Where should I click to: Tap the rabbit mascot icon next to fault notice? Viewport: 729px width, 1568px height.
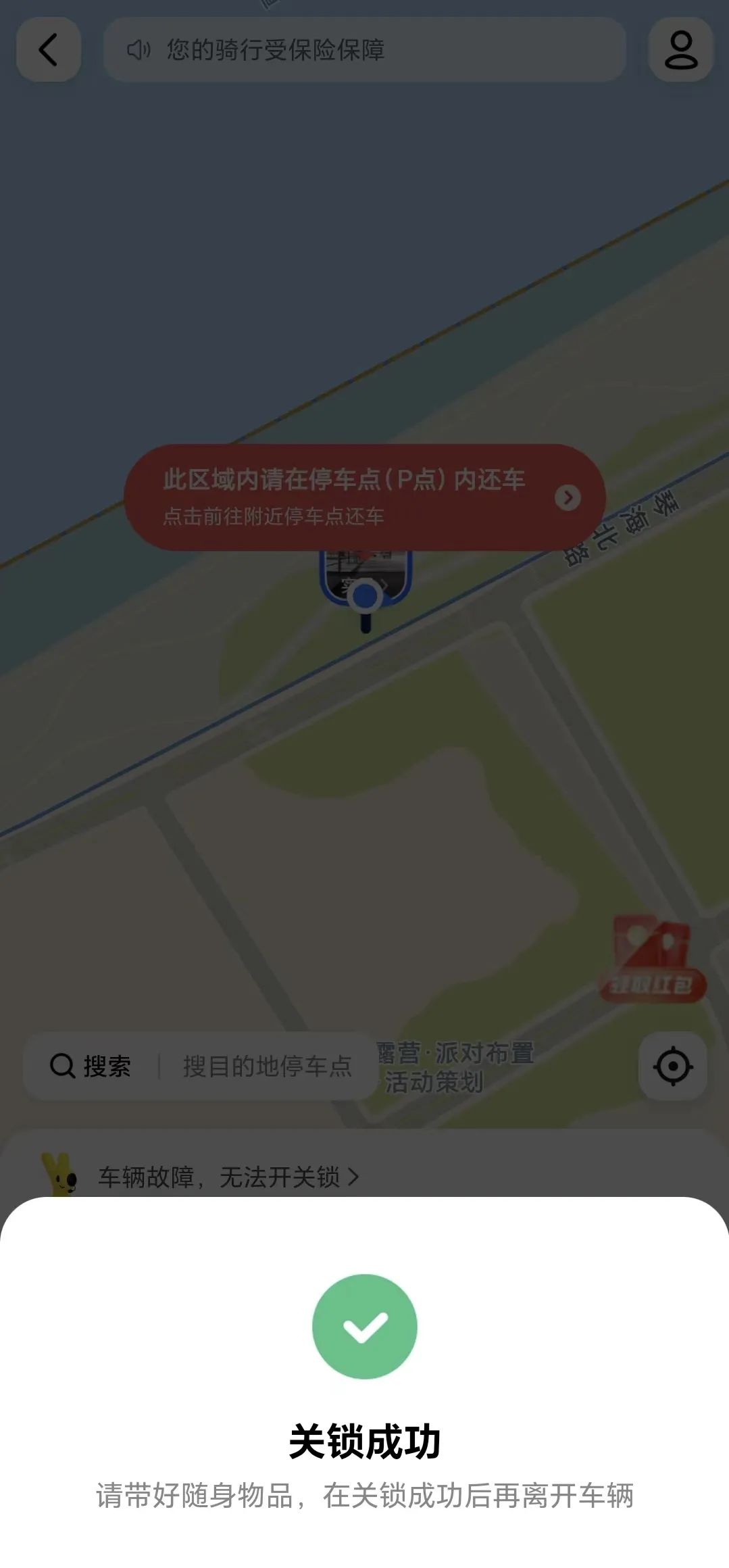(59, 1175)
